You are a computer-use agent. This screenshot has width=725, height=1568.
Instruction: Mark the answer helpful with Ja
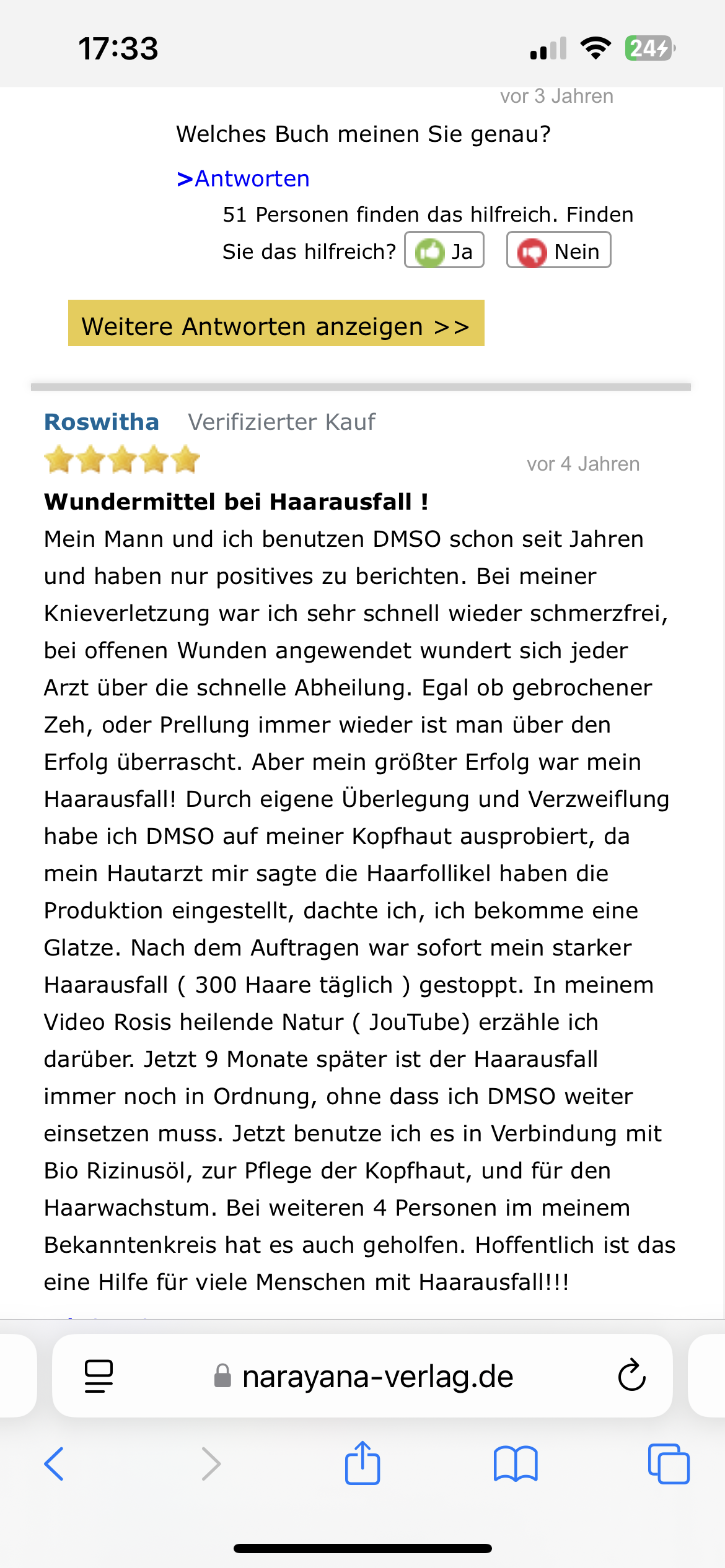(x=444, y=251)
